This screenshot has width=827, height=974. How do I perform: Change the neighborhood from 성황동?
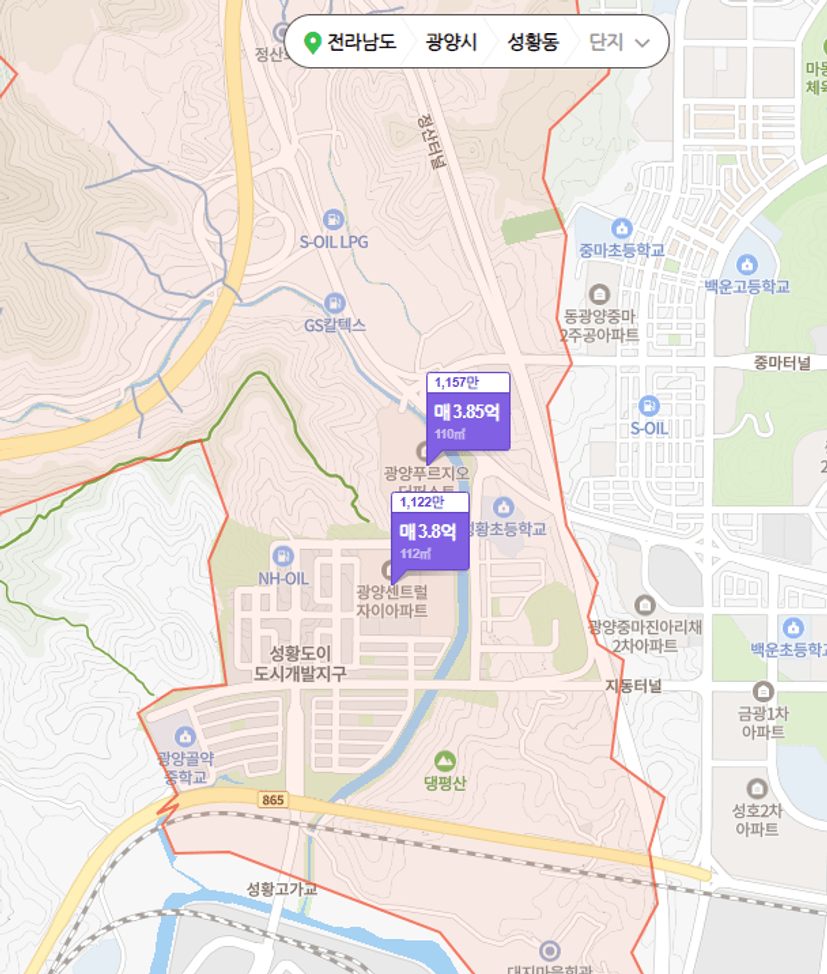tap(533, 42)
